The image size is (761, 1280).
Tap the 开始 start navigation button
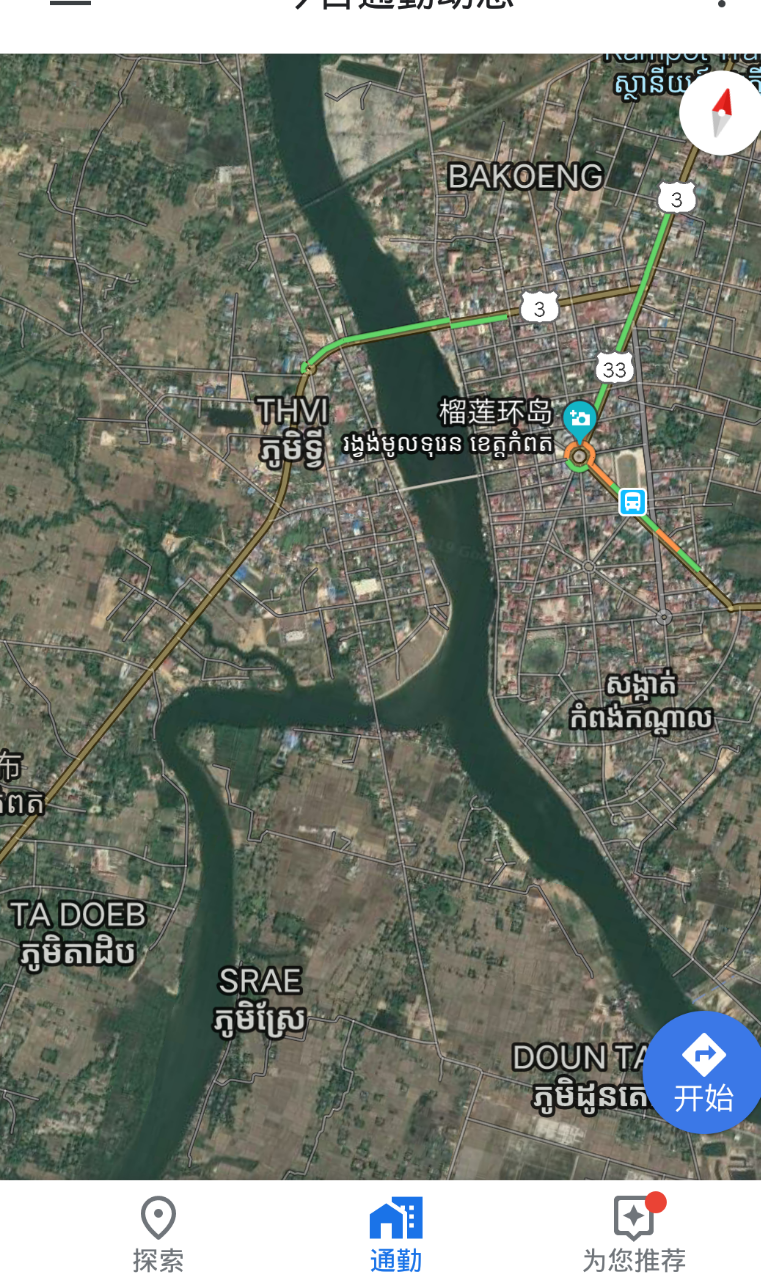click(703, 1072)
